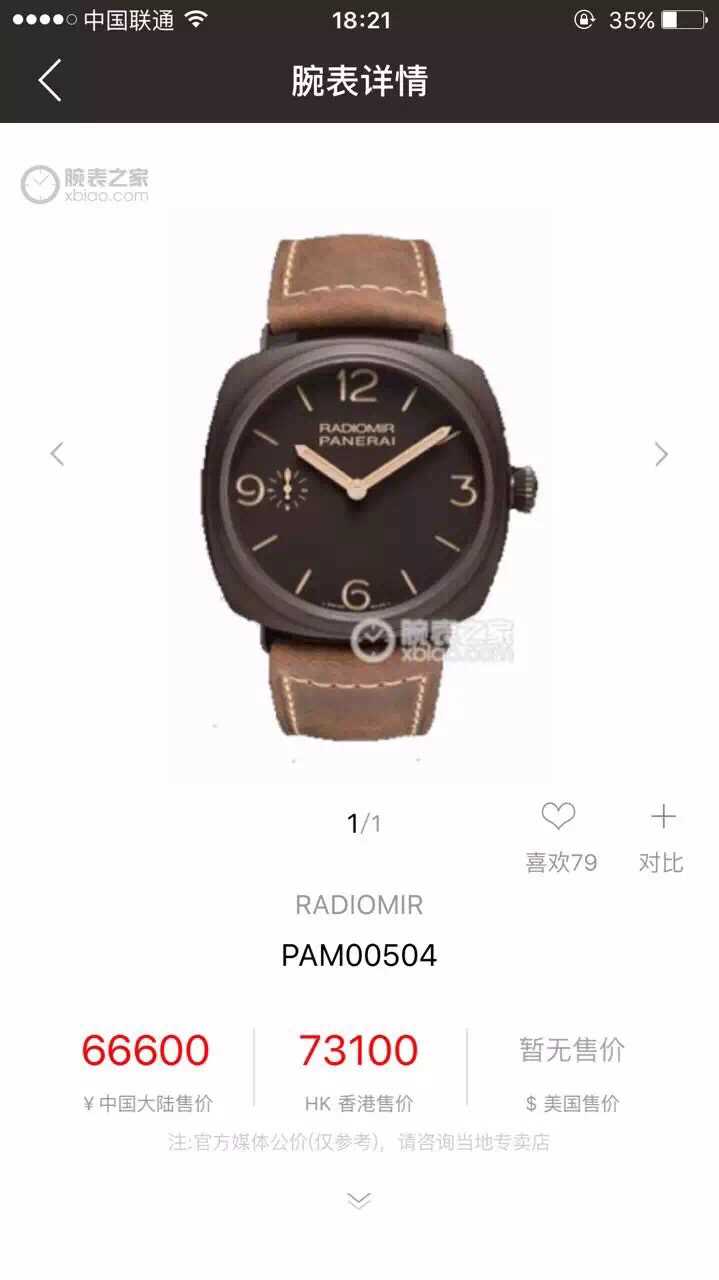The height and width of the screenshot is (1280, 719).
Task: Like this watch with the heart icon
Action: tap(558, 818)
